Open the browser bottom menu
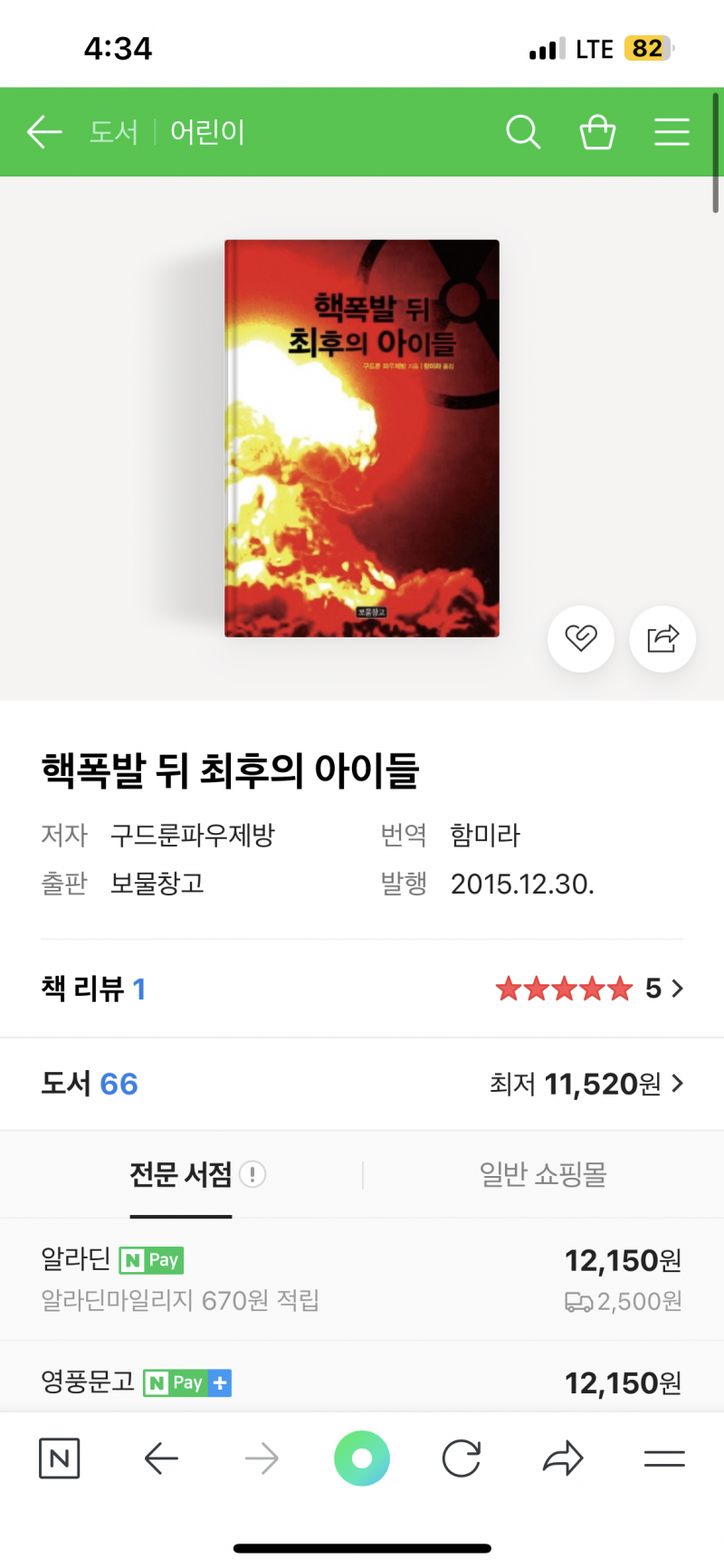 click(664, 1458)
